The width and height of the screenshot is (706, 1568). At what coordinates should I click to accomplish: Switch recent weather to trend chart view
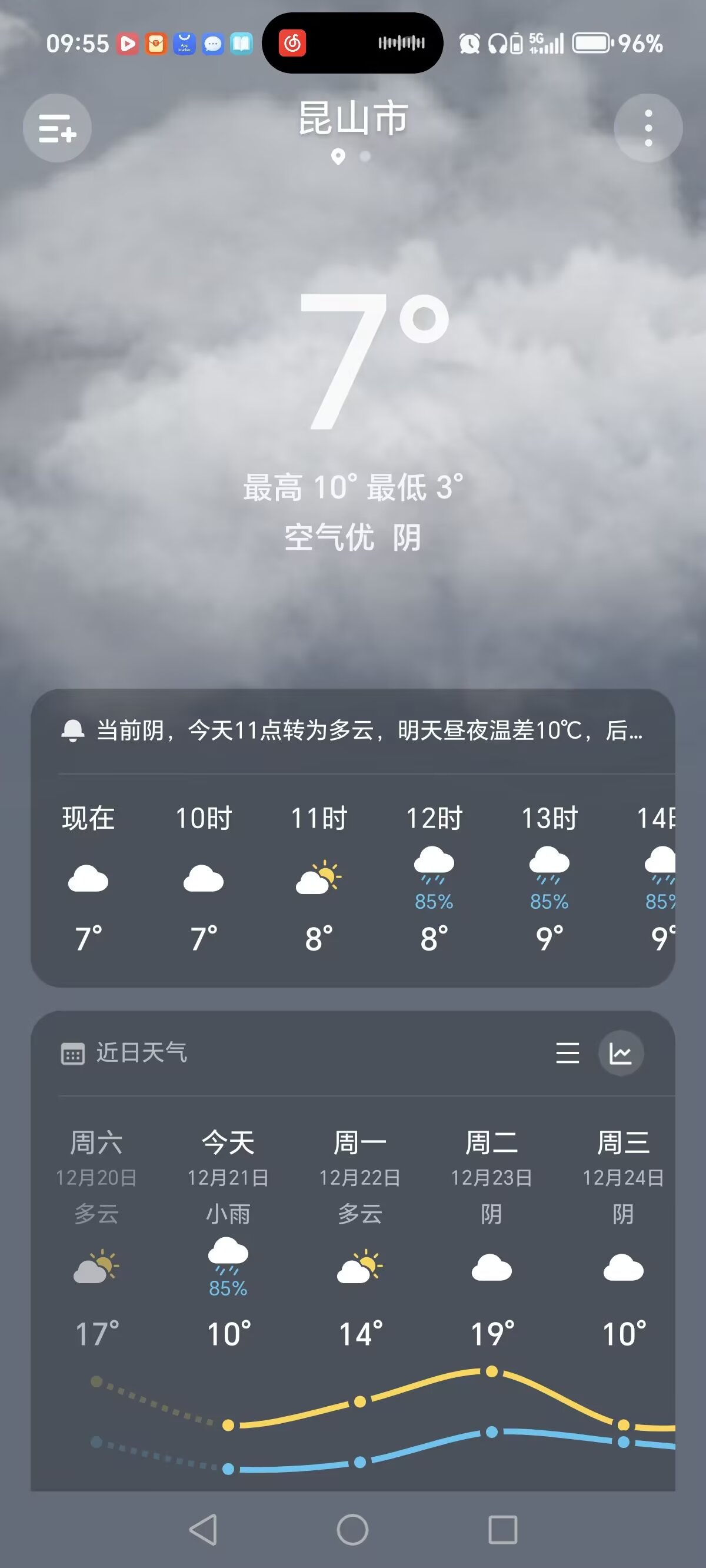click(621, 1053)
